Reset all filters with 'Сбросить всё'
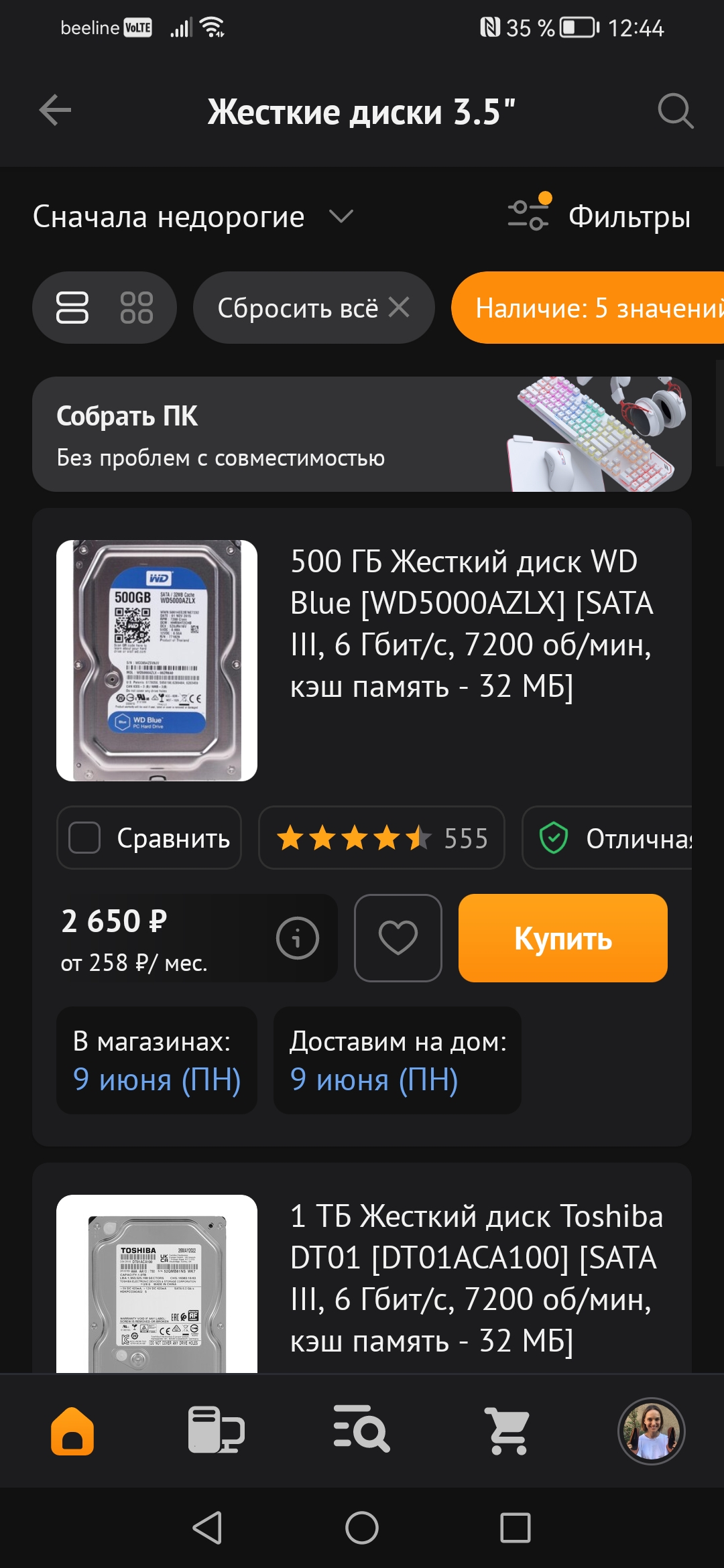The width and height of the screenshot is (724, 1568). 313,308
